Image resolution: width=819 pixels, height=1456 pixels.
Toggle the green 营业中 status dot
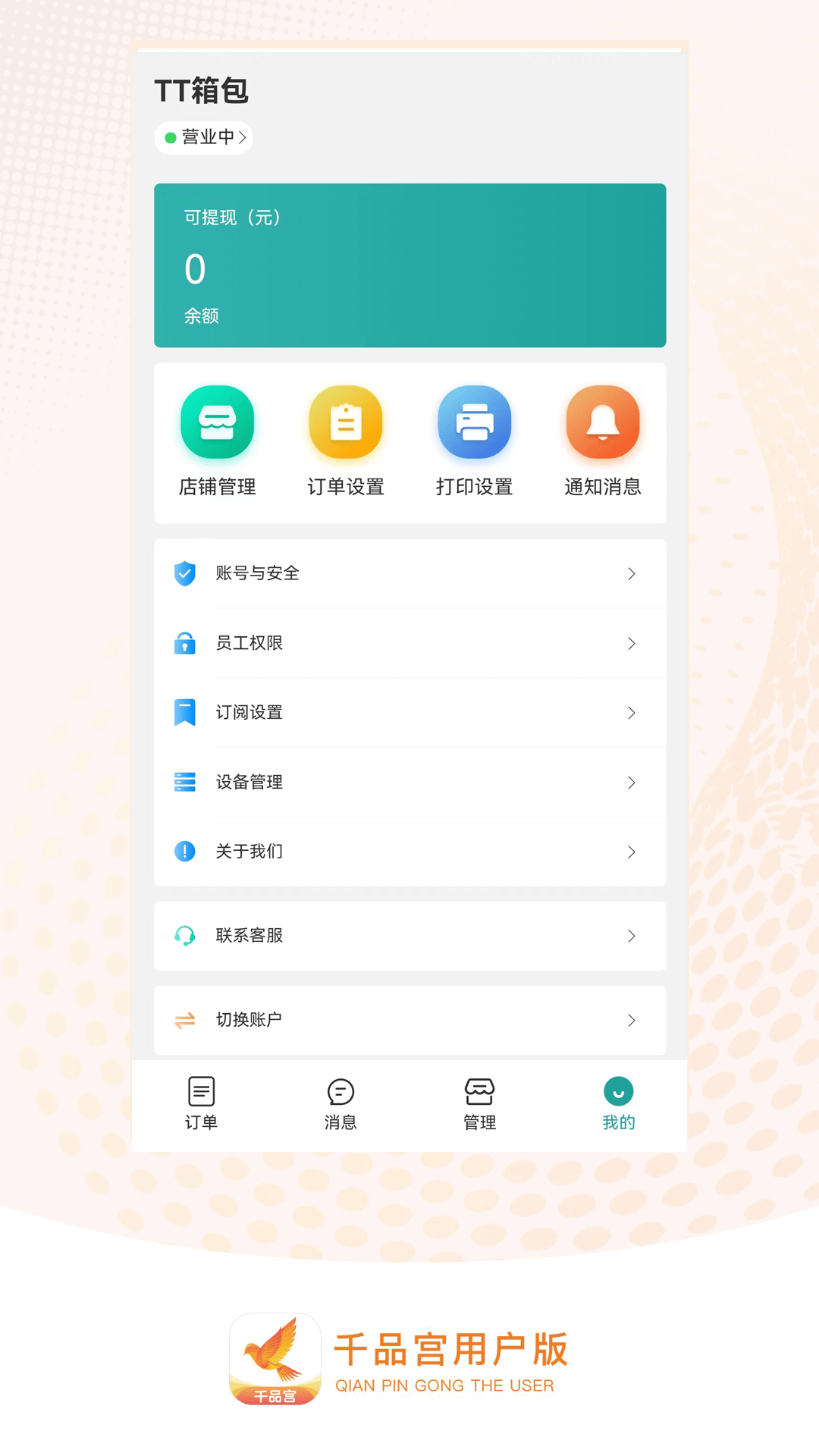click(170, 137)
